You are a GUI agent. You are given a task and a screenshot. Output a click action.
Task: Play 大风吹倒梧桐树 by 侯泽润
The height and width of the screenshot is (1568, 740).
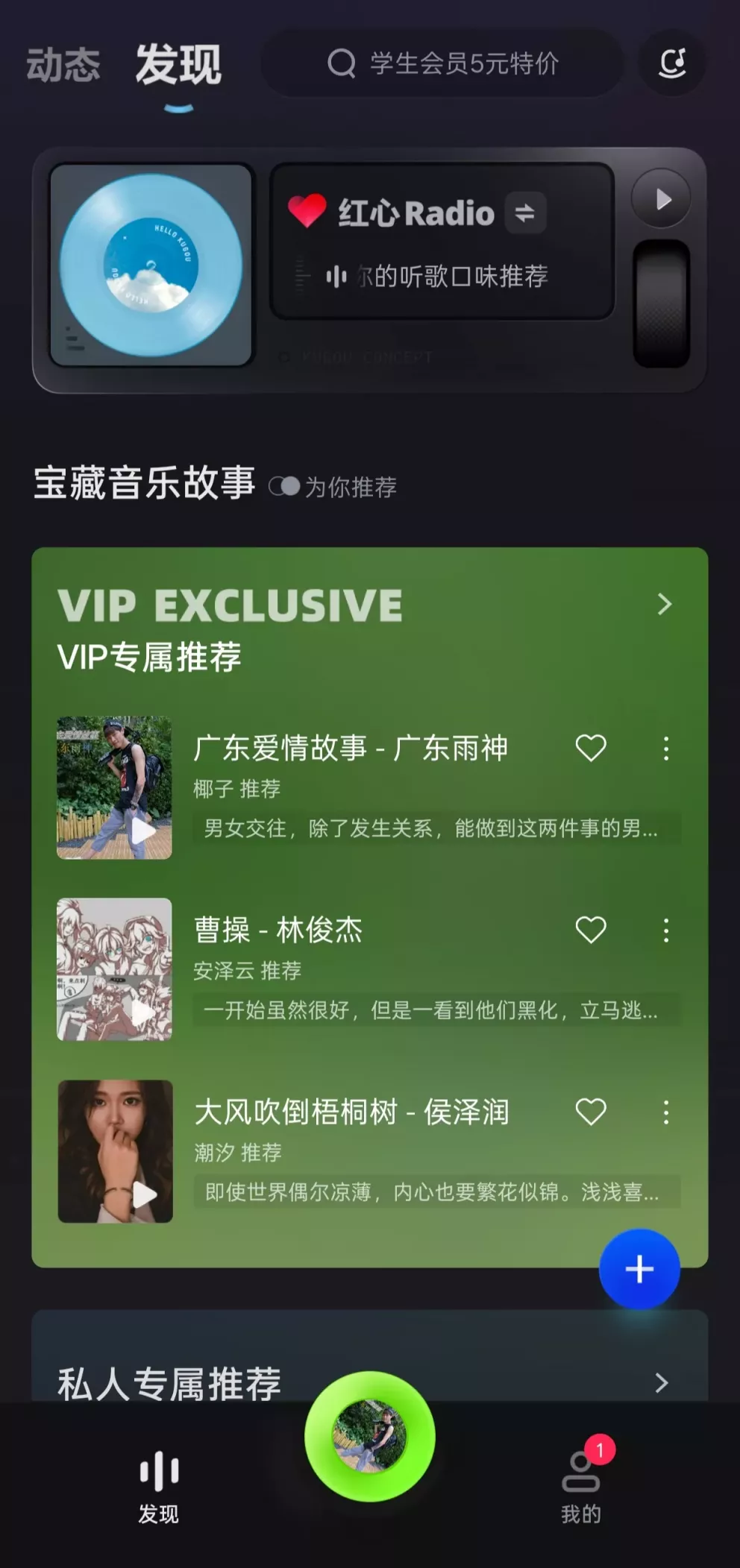[115, 1151]
